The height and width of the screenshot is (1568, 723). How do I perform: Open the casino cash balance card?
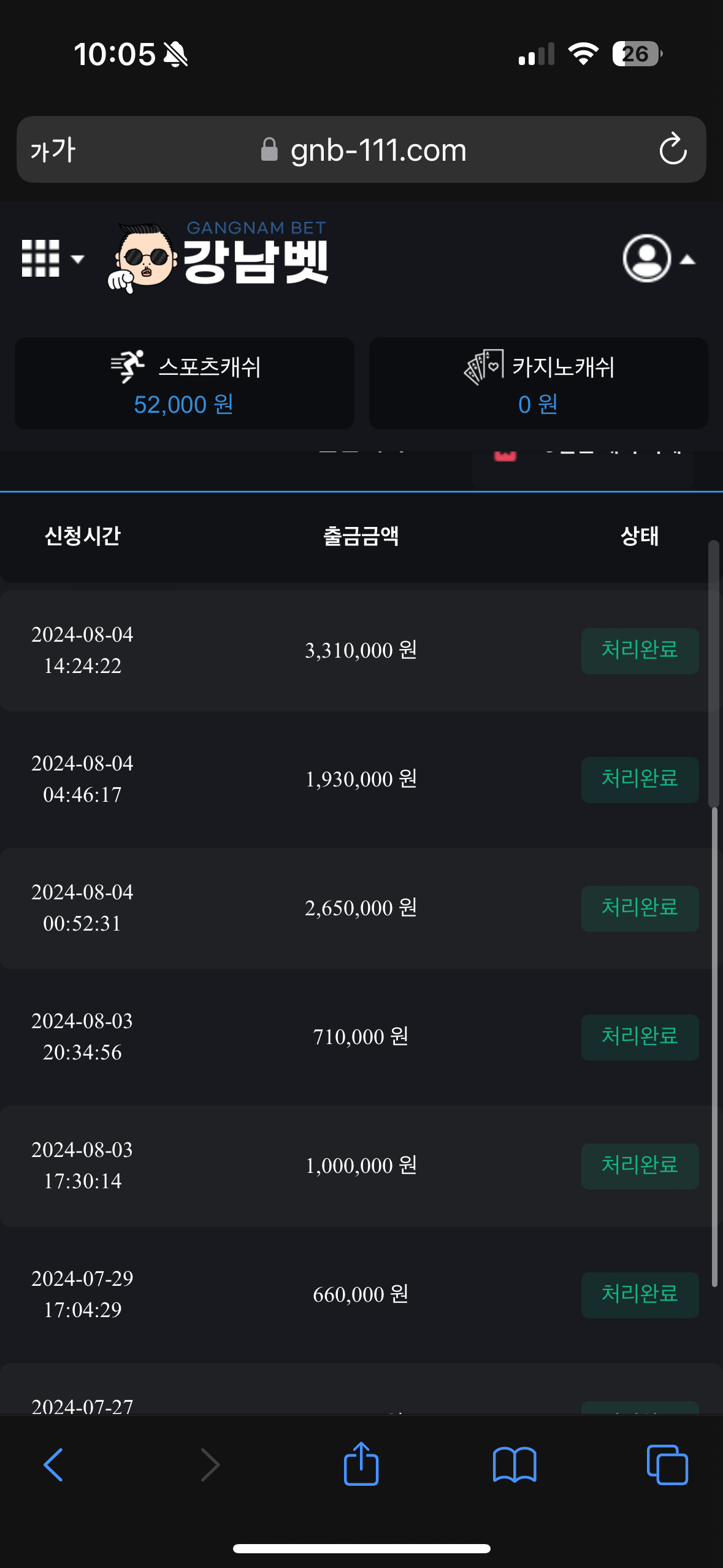538,383
